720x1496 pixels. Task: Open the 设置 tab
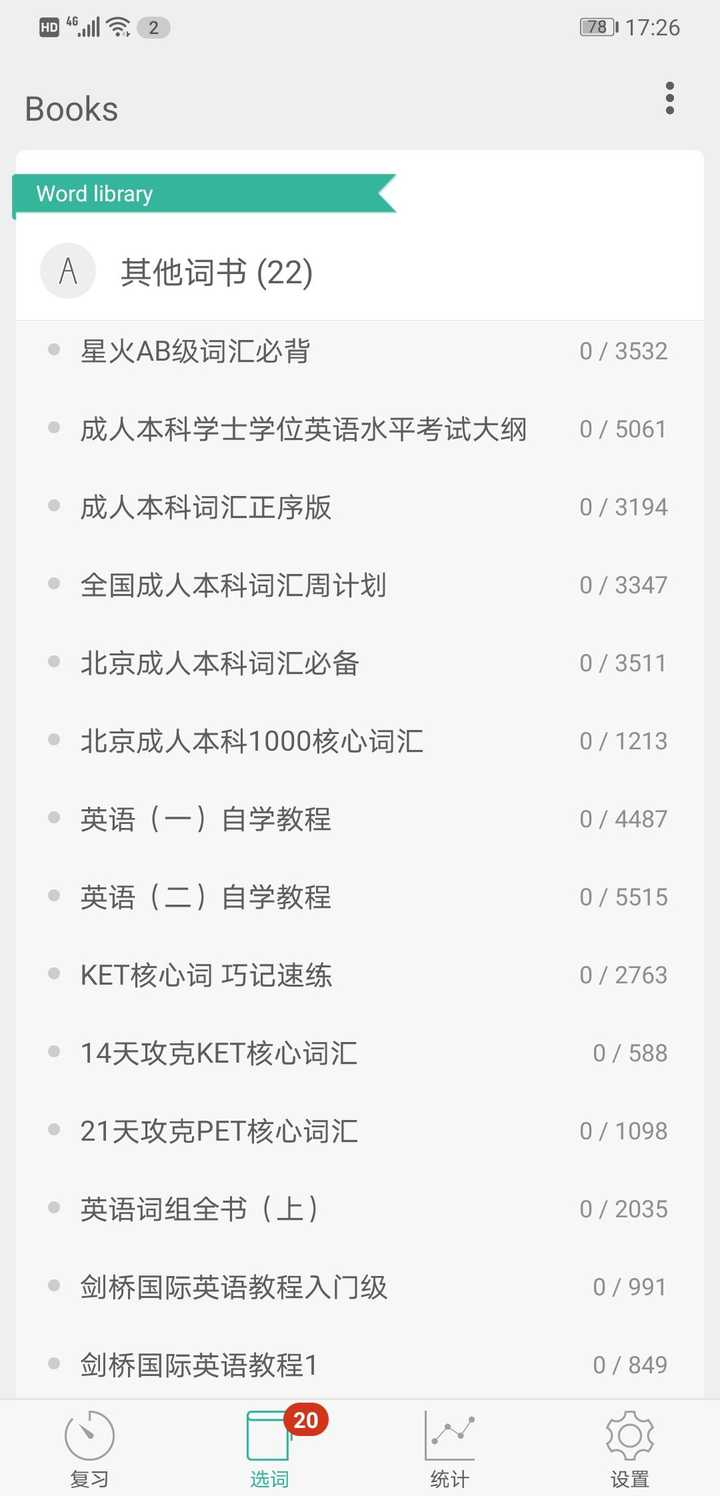coord(629,1447)
